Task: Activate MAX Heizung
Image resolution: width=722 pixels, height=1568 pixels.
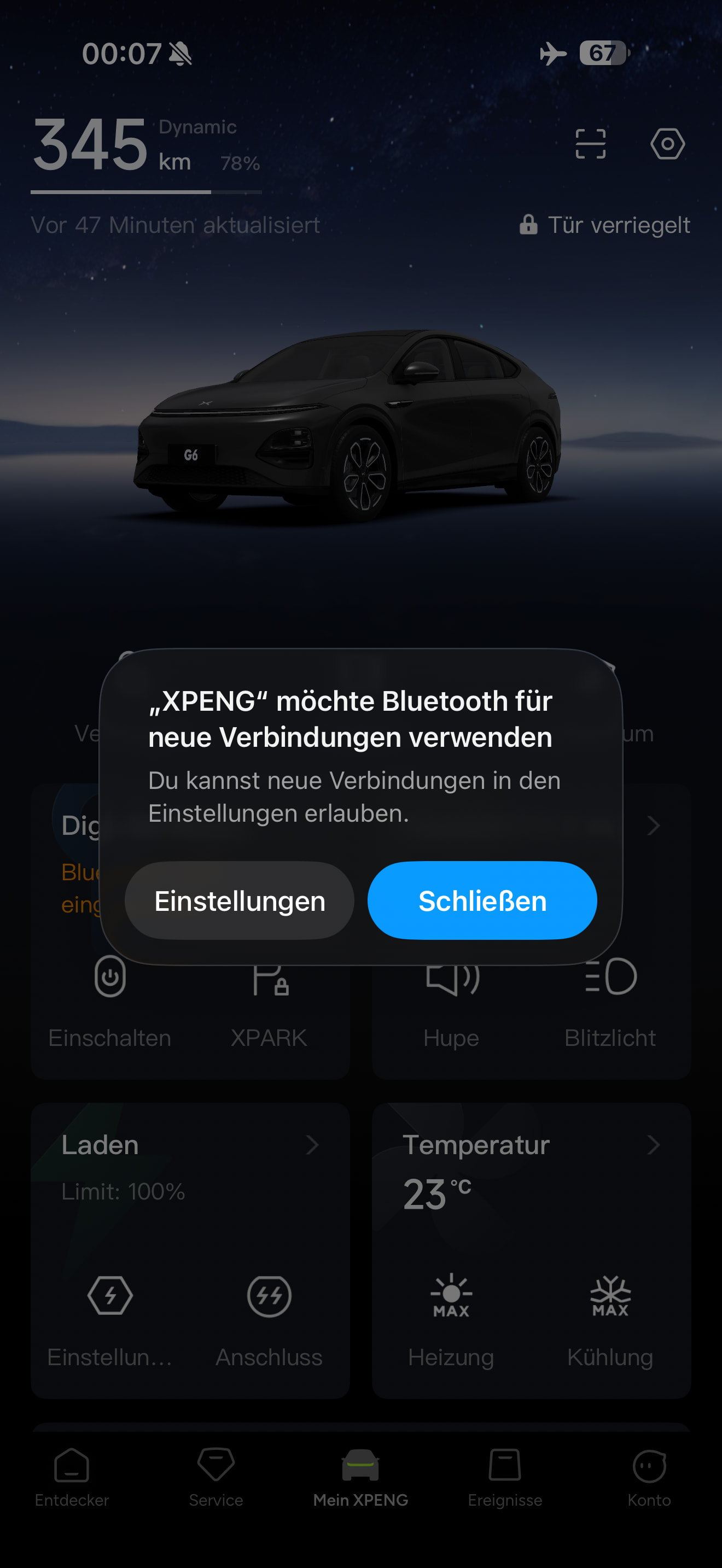Action: 451,1315
